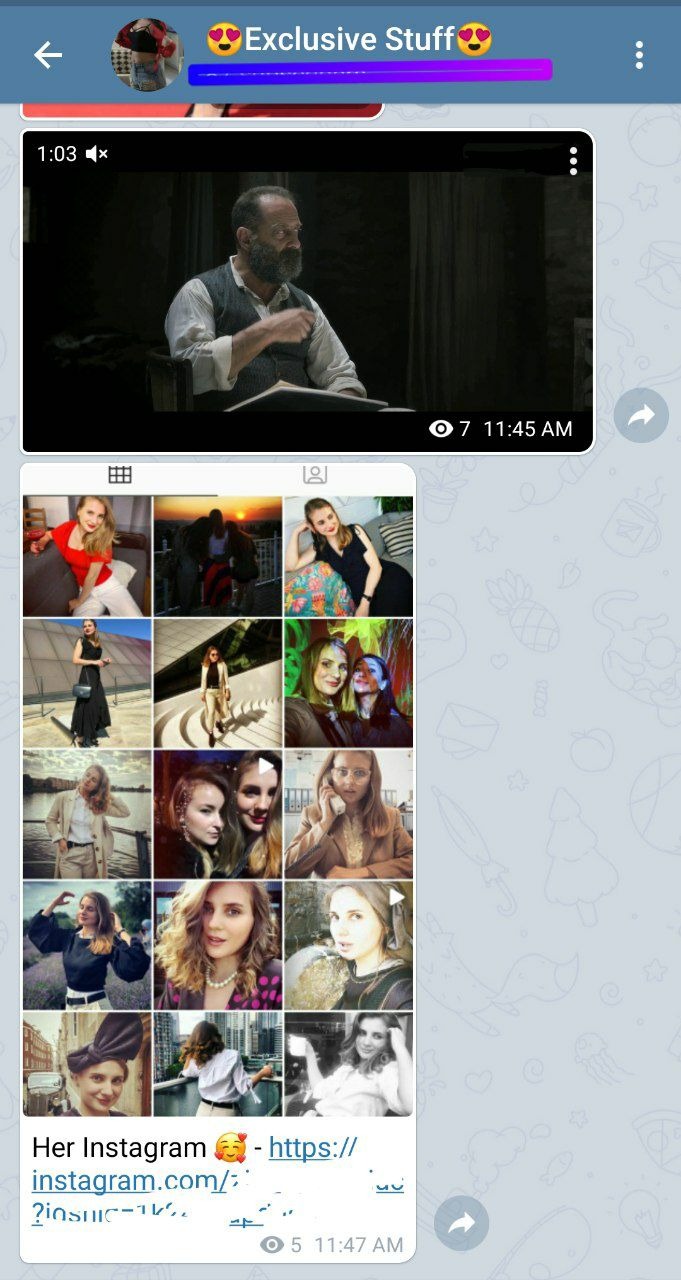Open the video message's three-dot options
681x1280 pixels.
tap(573, 160)
